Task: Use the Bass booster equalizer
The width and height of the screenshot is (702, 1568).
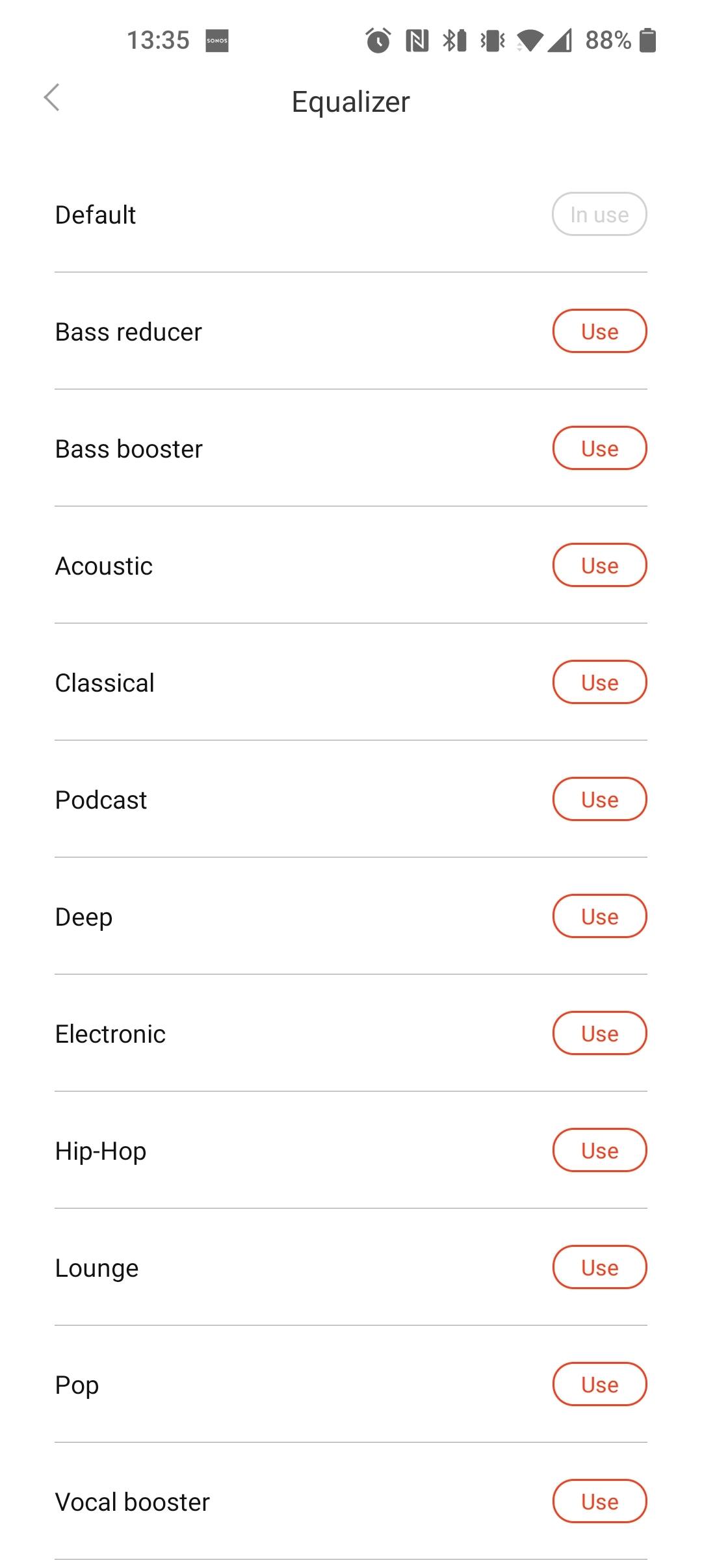Action: pos(599,449)
